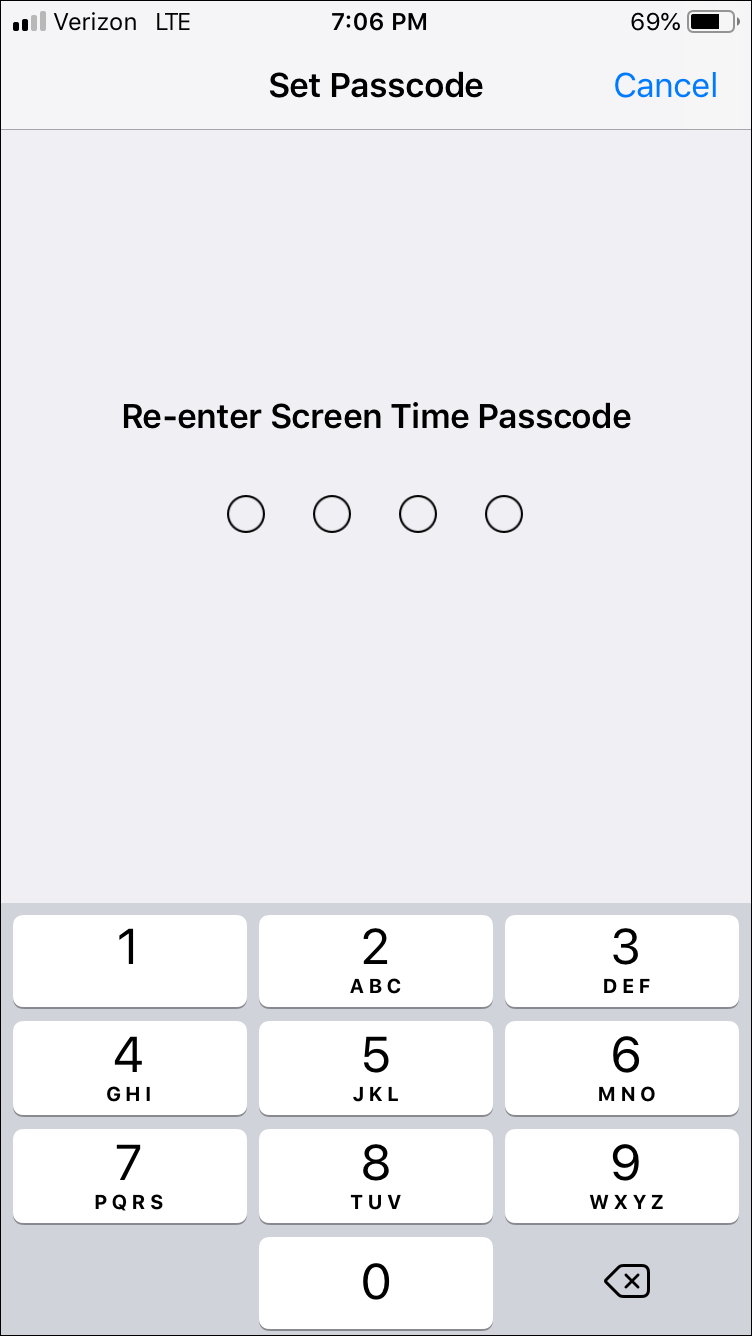
Task: Tap the 5 JKL key
Action: [x=375, y=1068]
